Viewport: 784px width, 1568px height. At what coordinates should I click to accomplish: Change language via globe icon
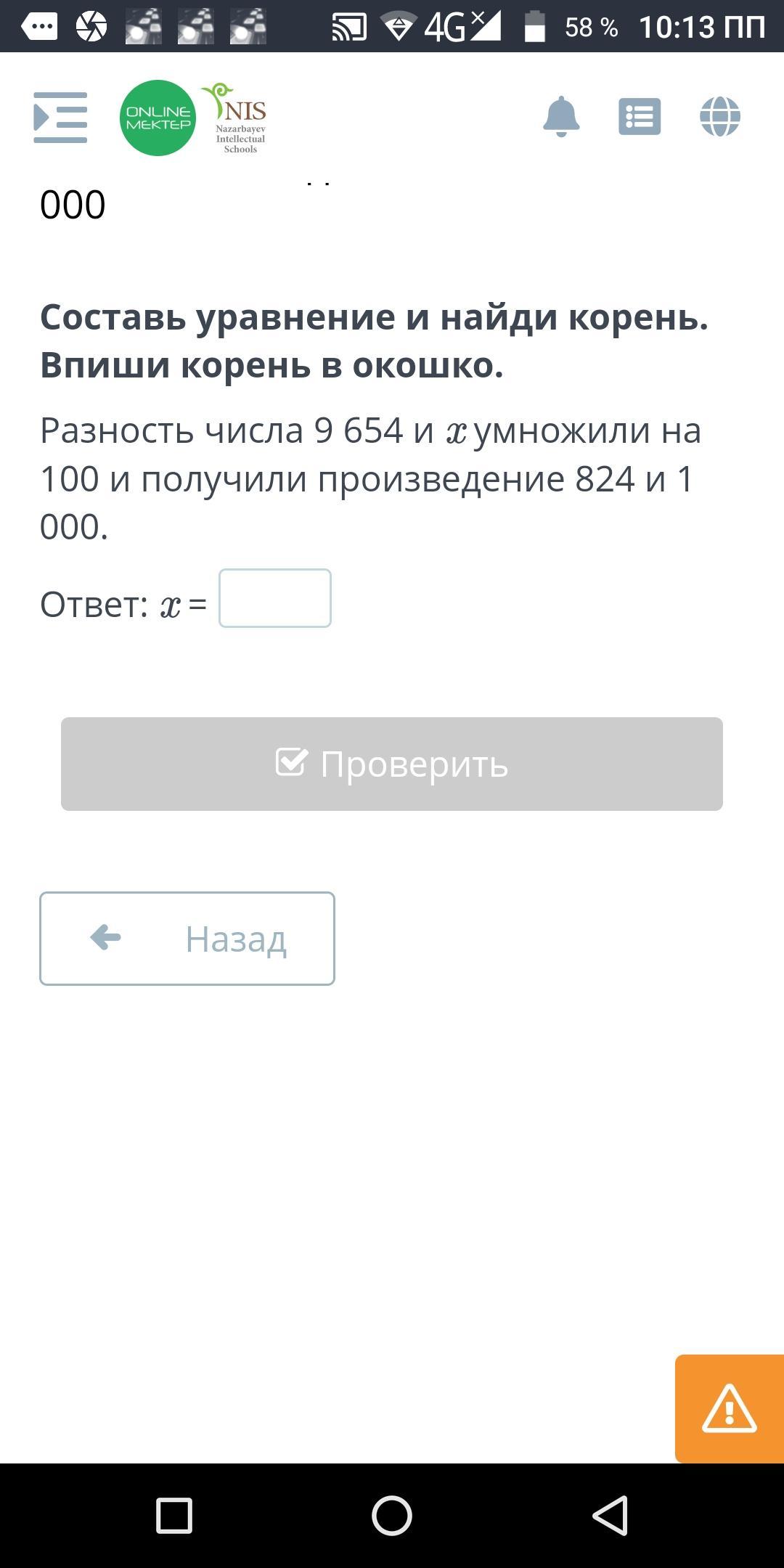[x=719, y=116]
